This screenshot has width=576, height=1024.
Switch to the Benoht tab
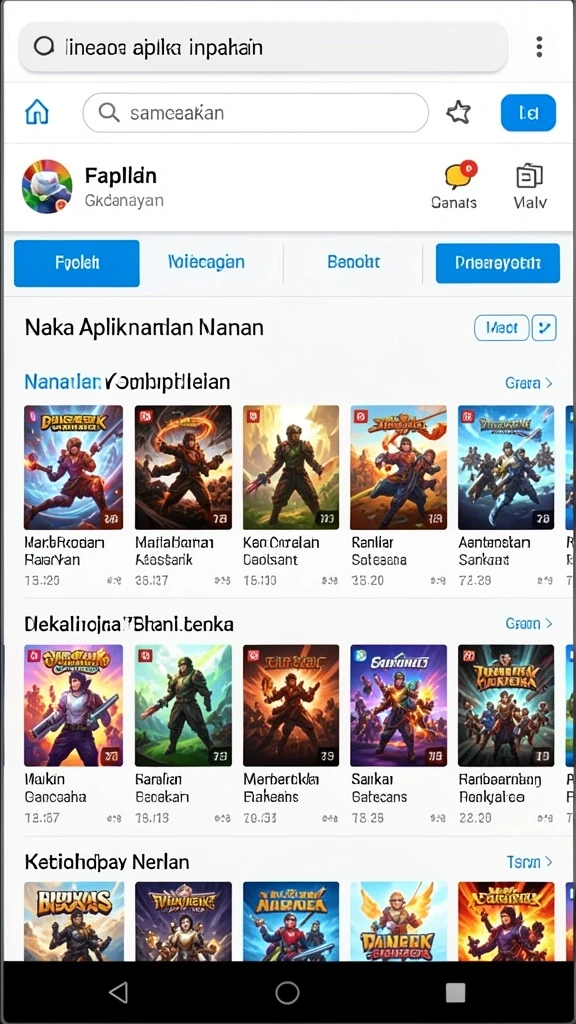(x=353, y=263)
